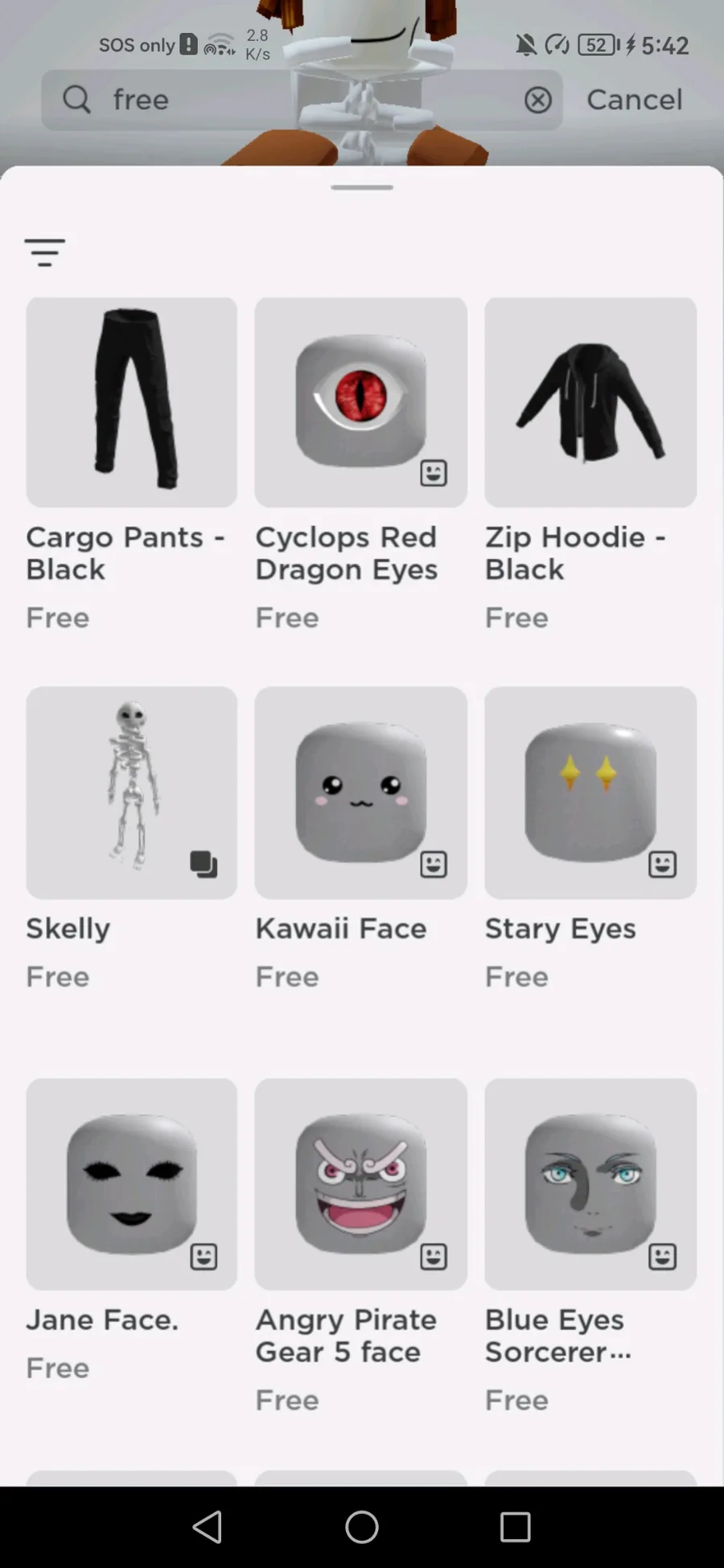The image size is (724, 1568).
Task: Select Blue Eyes Sorcerer item
Action: 590,1184
